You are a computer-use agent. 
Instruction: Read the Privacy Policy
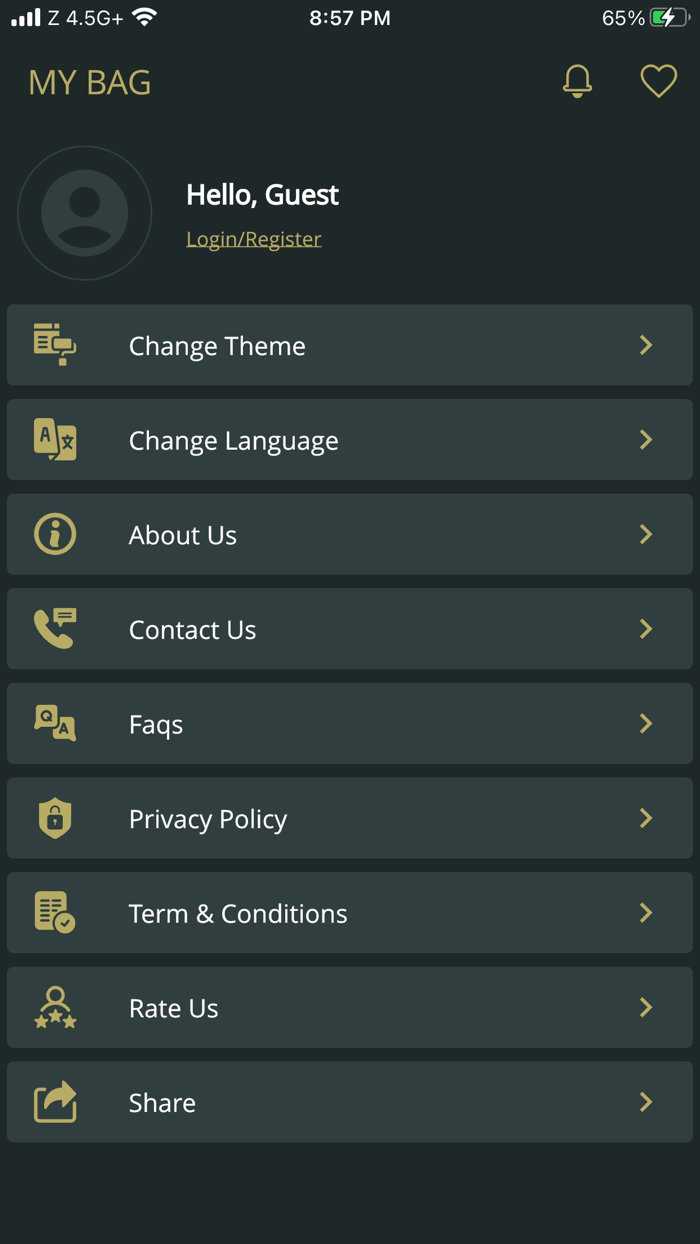pyautogui.click(x=350, y=818)
